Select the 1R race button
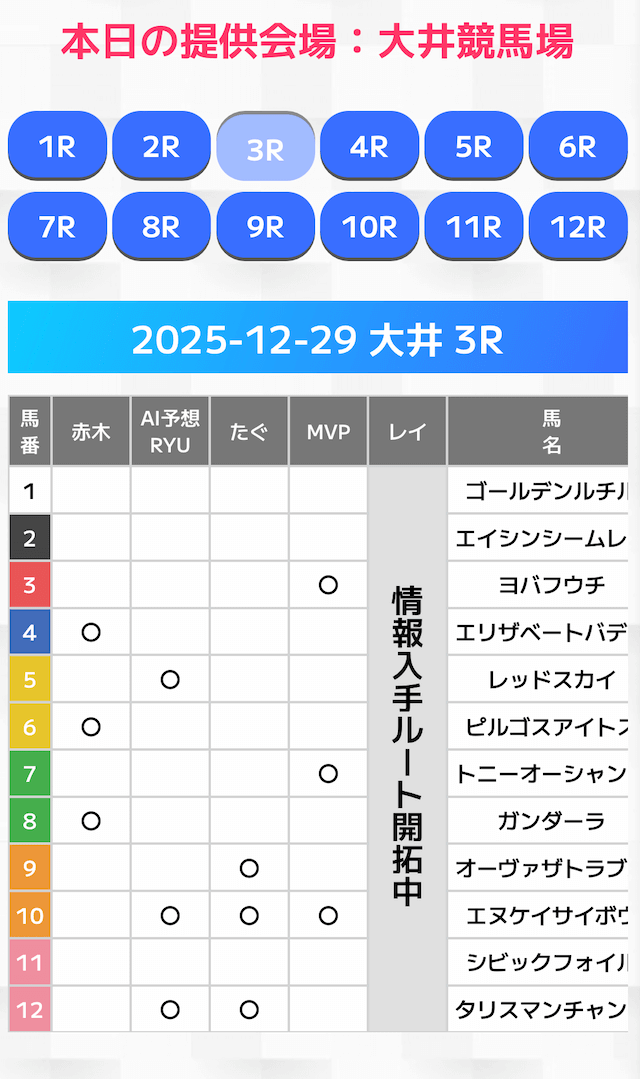The image size is (640, 1079). coord(57,146)
